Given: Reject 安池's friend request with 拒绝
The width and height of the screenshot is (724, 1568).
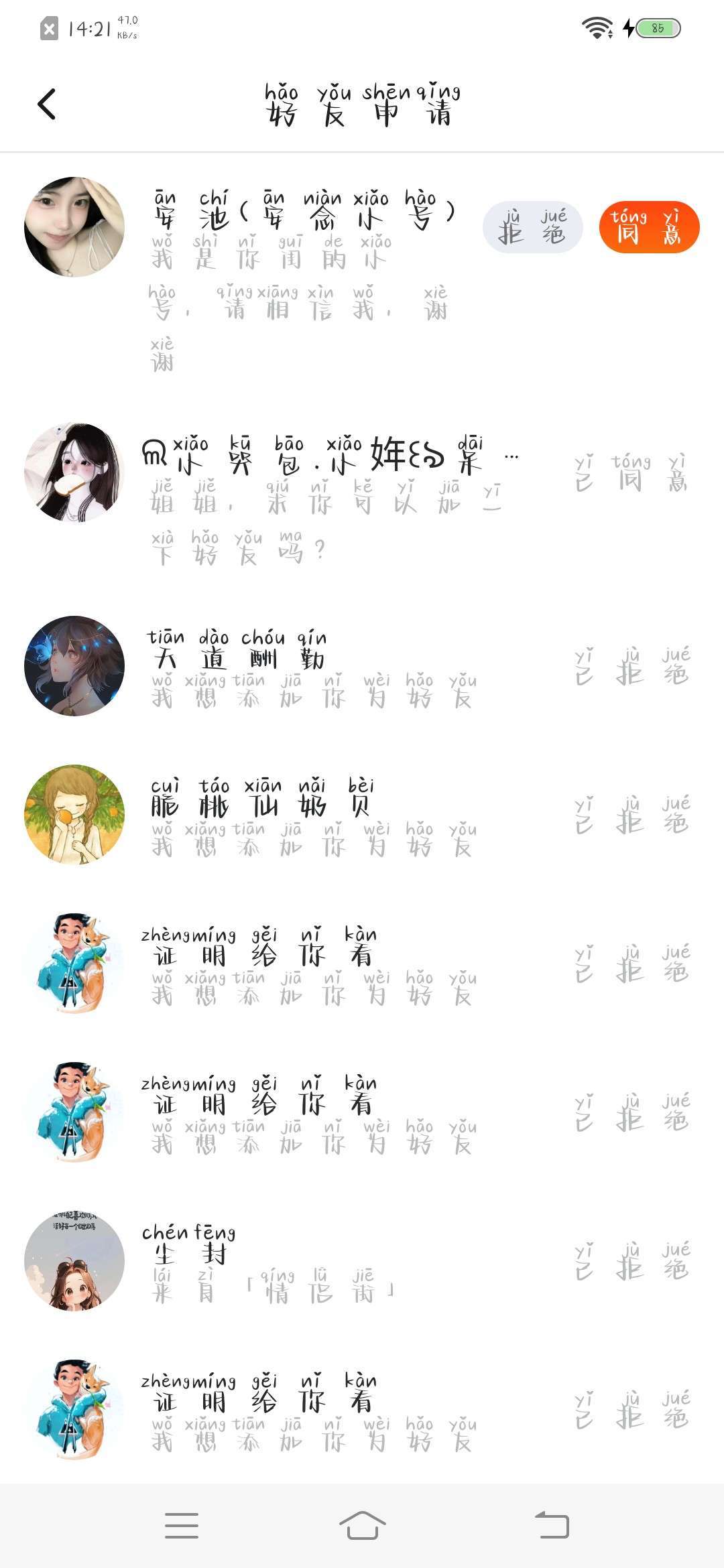Looking at the screenshot, I should point(532,227).
